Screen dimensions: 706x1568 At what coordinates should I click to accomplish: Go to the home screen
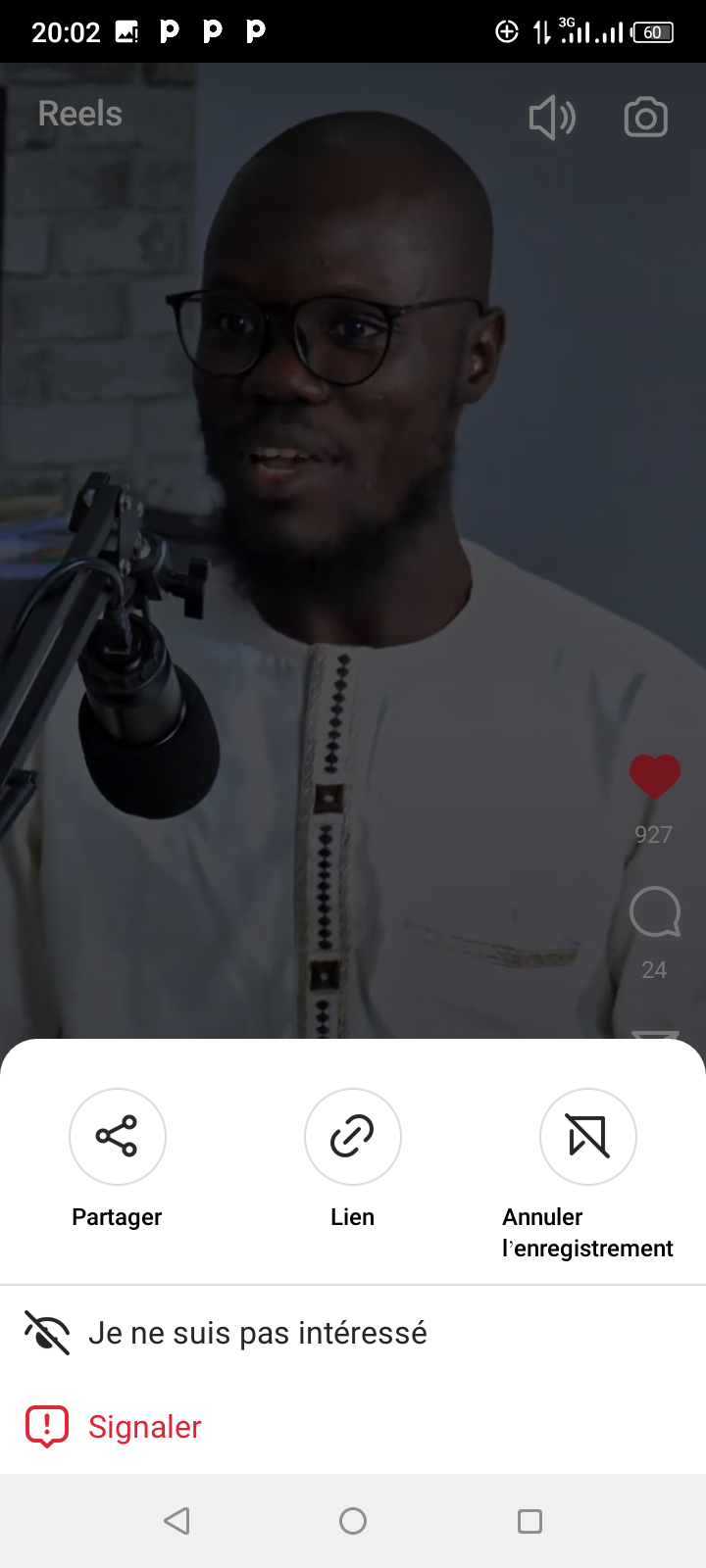[x=353, y=1521]
